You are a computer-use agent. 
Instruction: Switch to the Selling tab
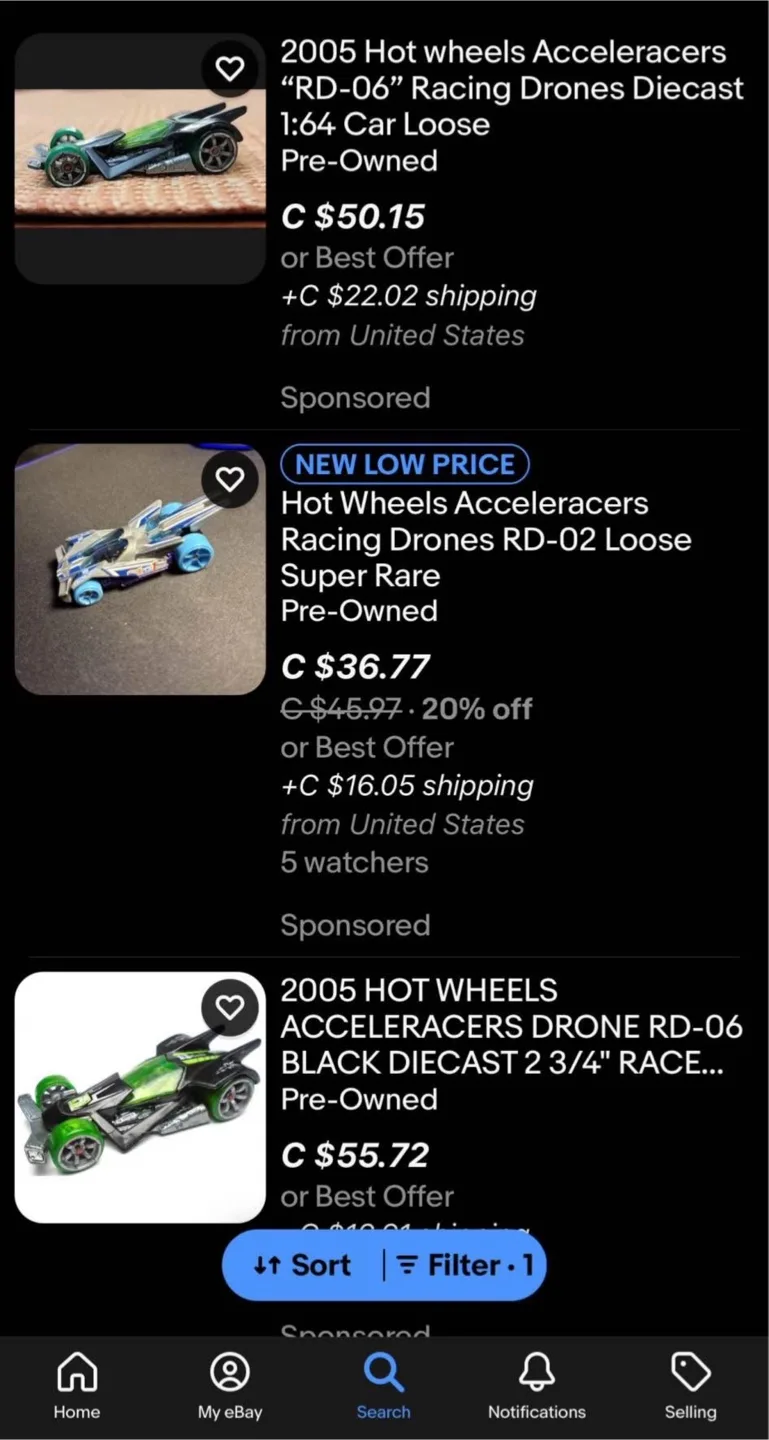[x=690, y=1385]
